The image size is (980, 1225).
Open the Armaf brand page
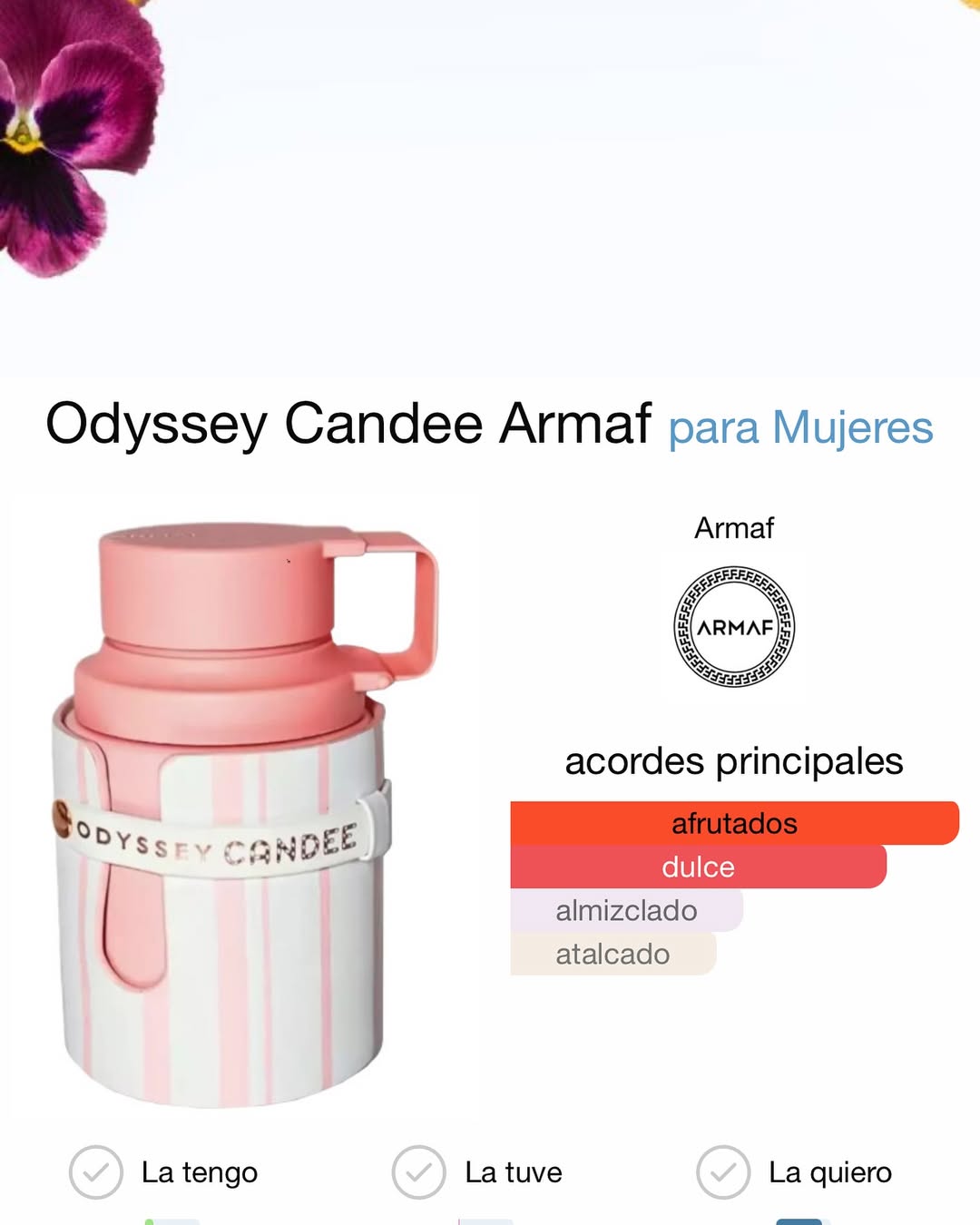pos(734,626)
